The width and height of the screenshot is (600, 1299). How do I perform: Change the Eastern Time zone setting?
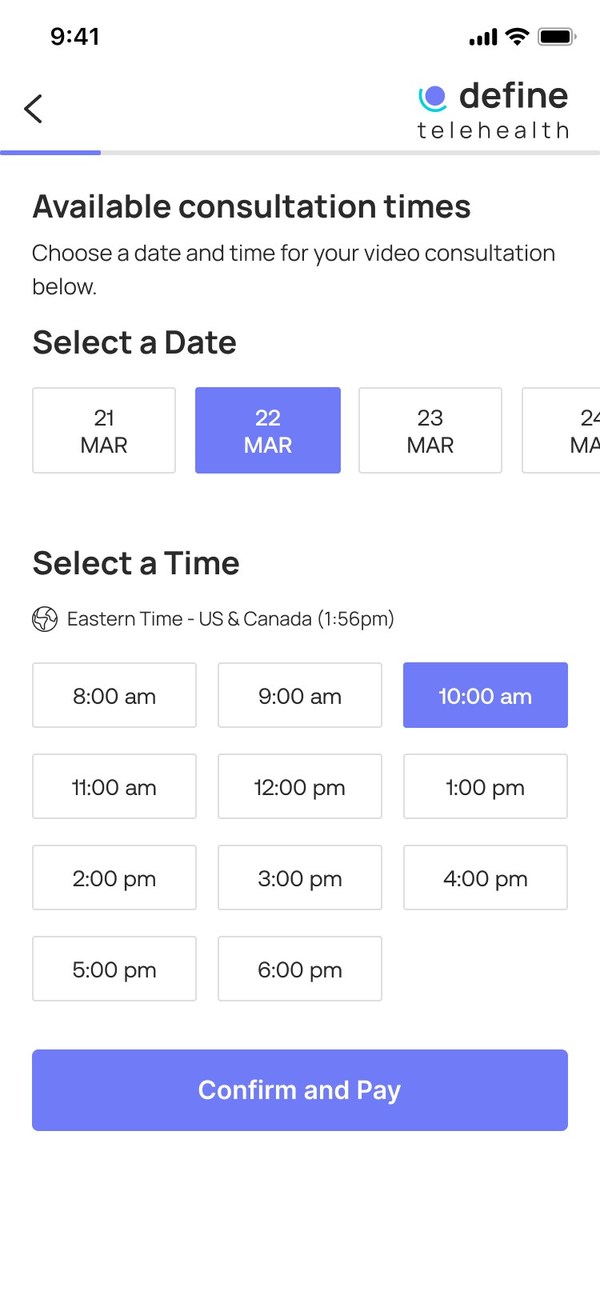tap(214, 619)
